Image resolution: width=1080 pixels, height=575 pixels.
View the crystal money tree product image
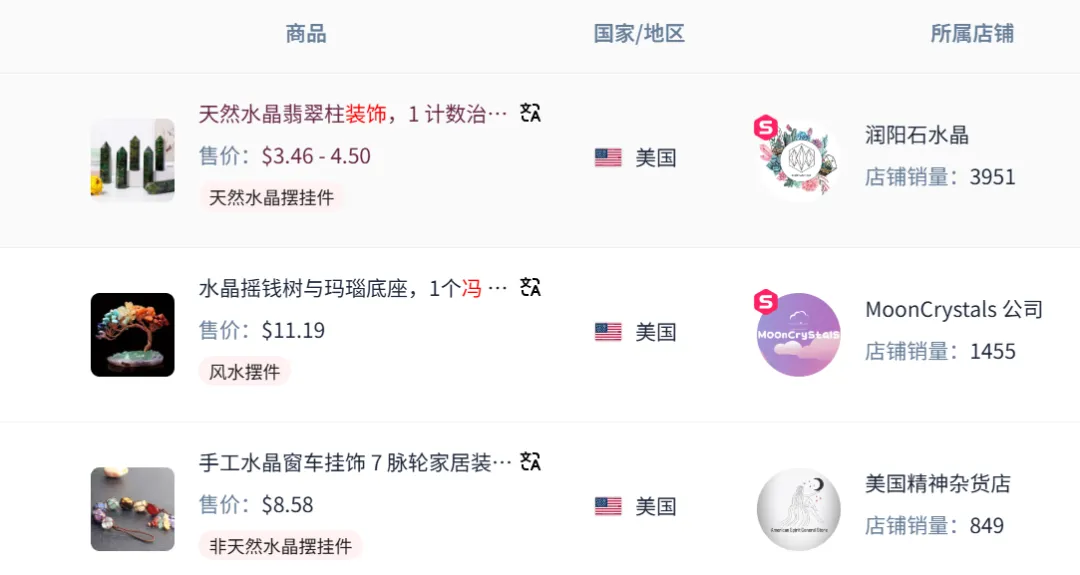pos(132,335)
